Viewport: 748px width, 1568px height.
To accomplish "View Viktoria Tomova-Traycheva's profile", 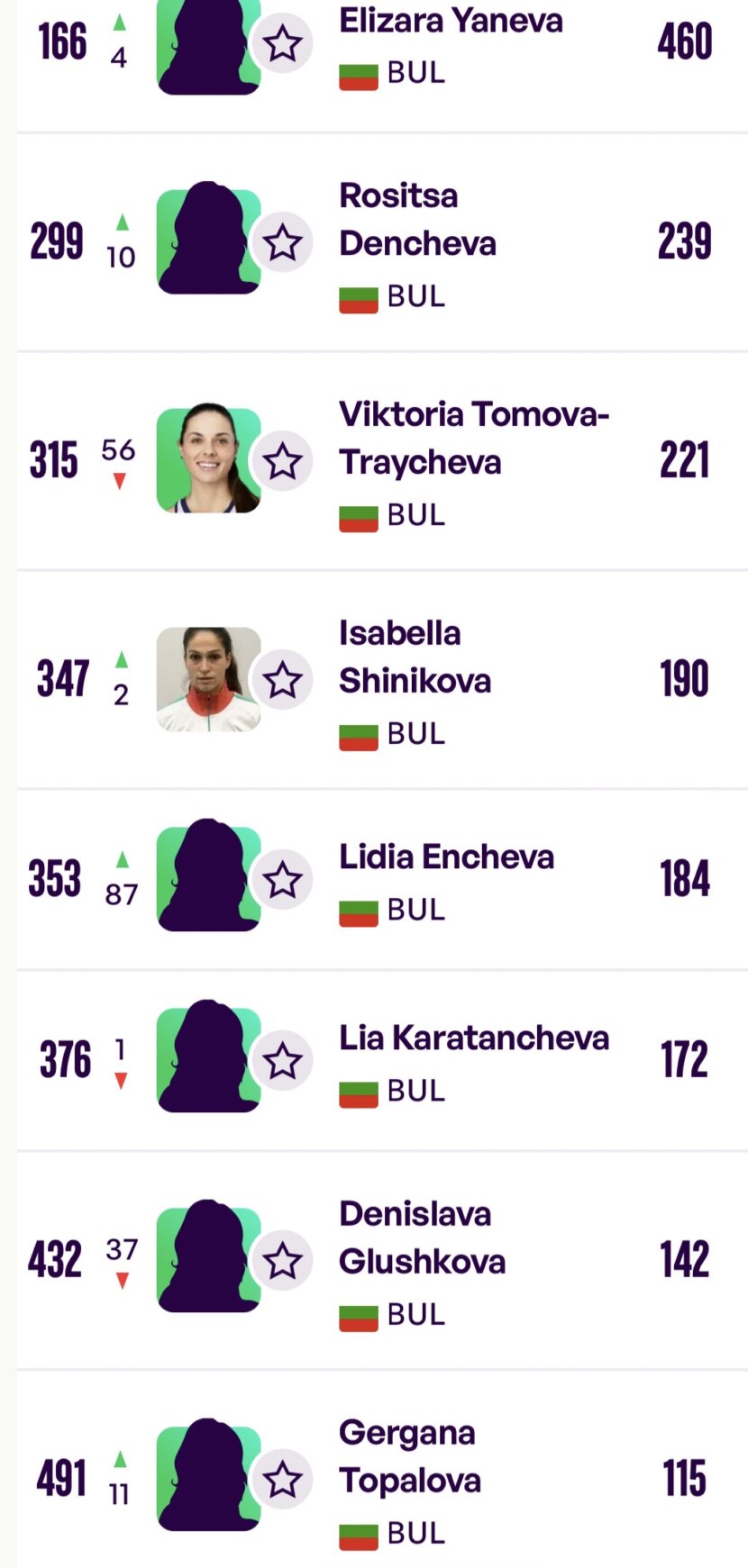I will tap(474, 439).
